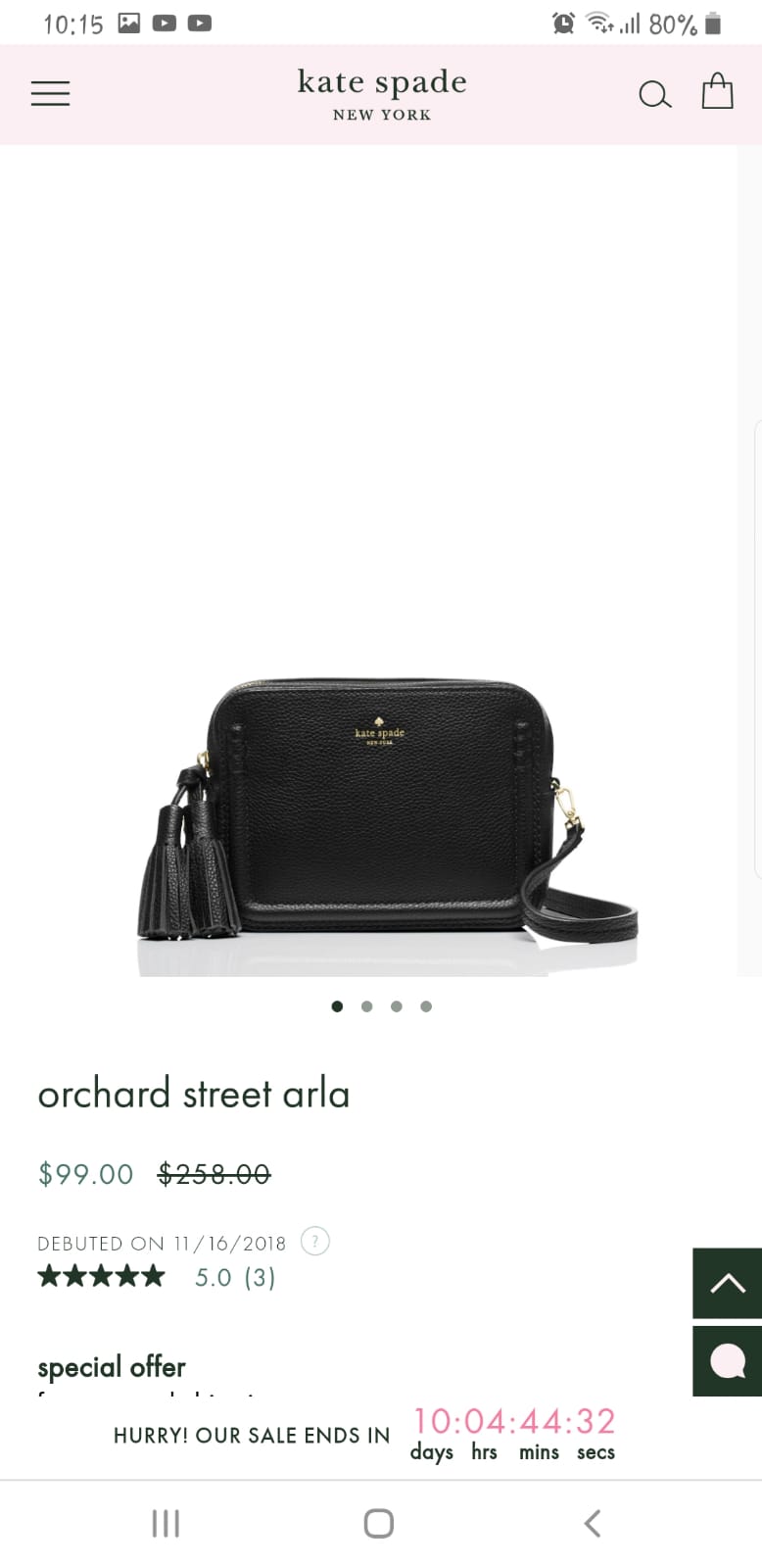View the shopping bag
Screen dimensions: 762x1568
718,91
